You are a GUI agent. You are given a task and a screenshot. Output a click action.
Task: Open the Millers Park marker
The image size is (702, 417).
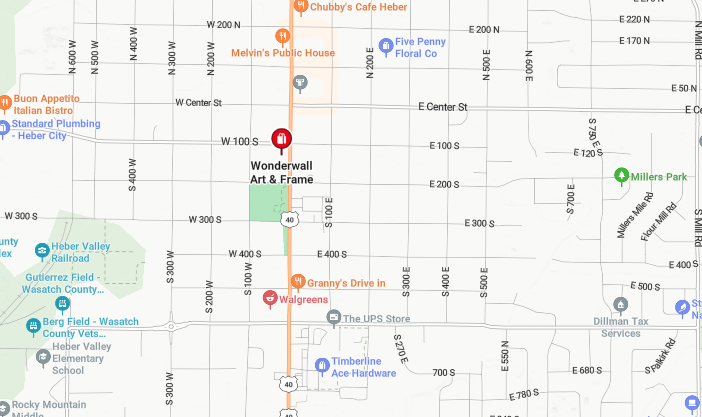[621, 176]
